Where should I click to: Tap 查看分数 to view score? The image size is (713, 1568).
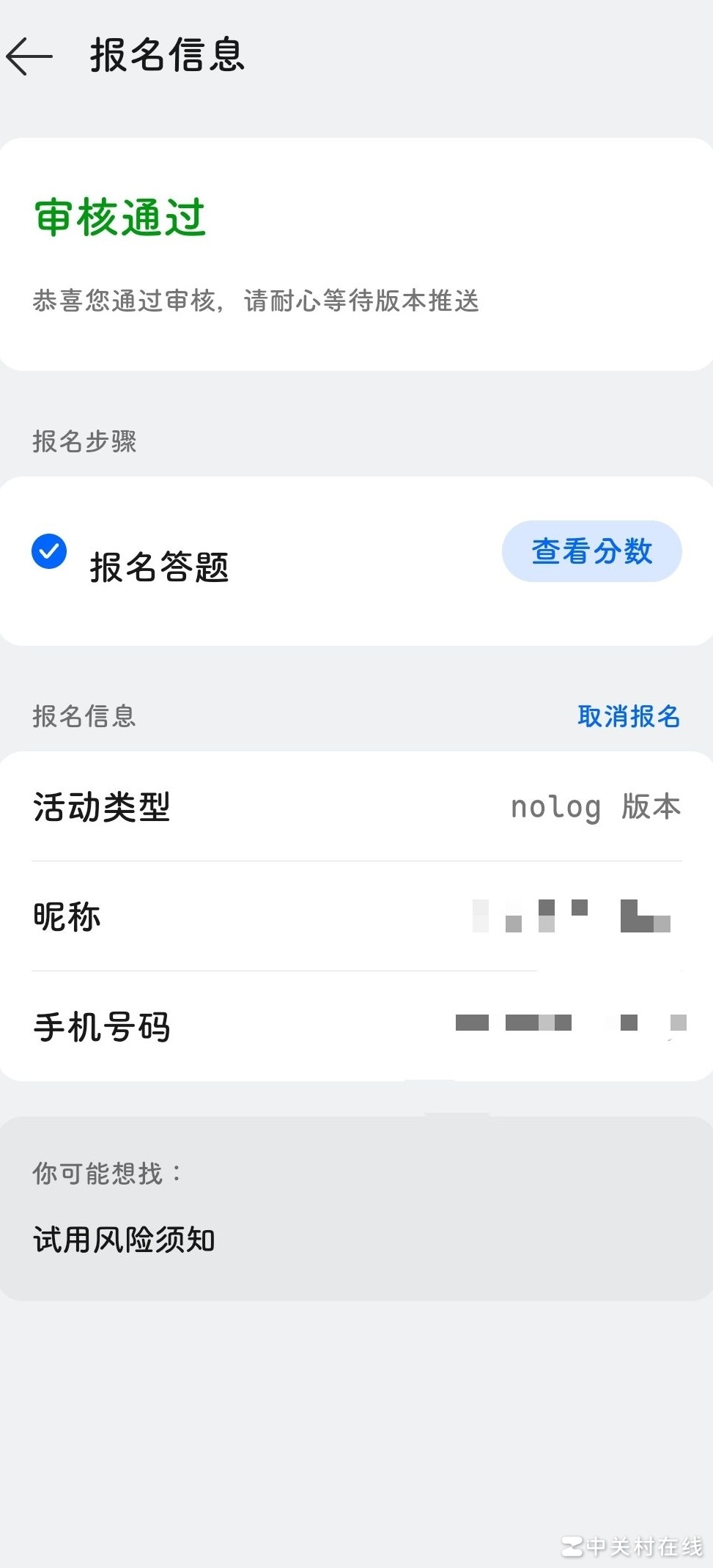point(591,551)
